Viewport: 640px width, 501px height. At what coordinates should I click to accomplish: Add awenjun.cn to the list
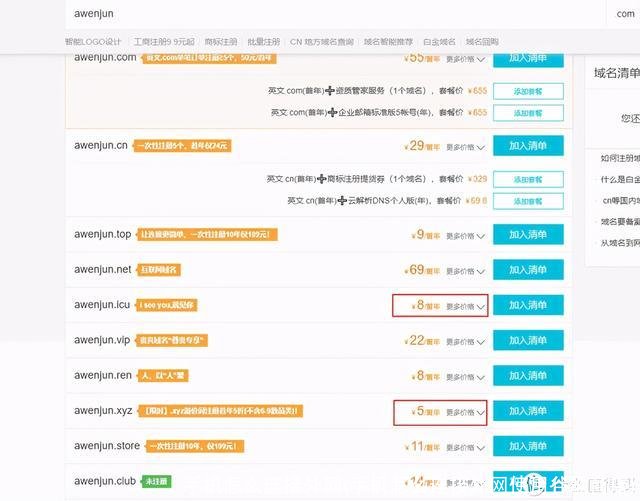(528, 145)
